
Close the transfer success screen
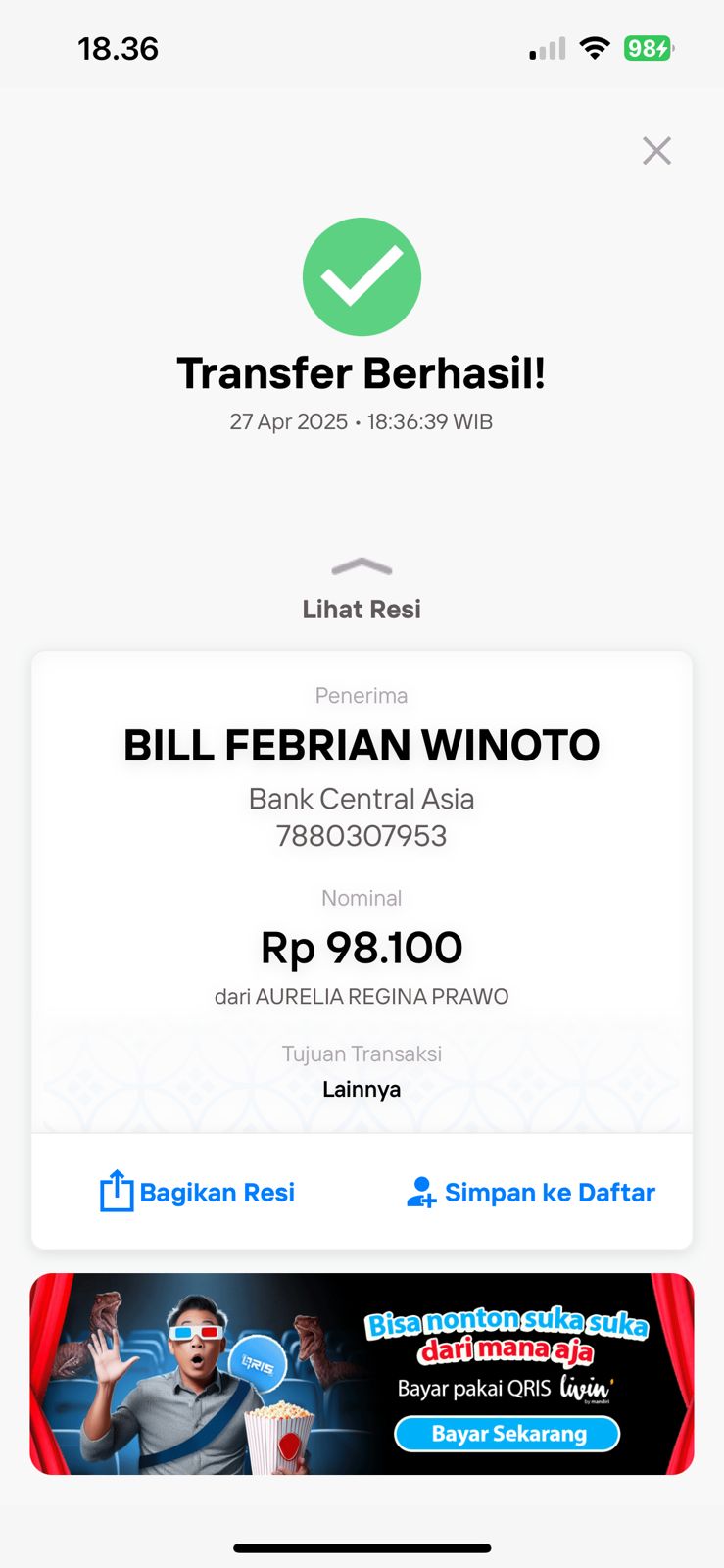click(x=656, y=151)
